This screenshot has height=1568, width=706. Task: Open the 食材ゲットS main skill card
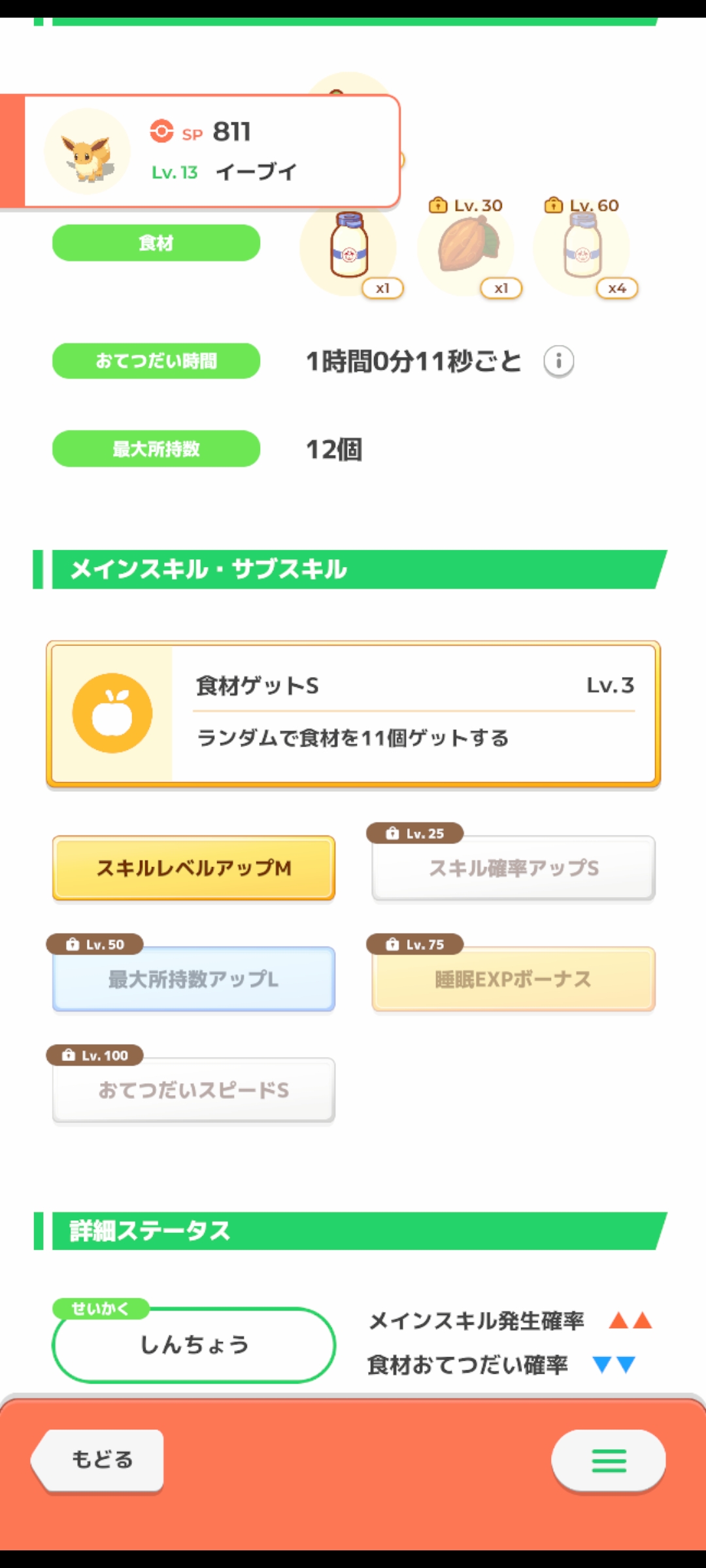click(353, 714)
